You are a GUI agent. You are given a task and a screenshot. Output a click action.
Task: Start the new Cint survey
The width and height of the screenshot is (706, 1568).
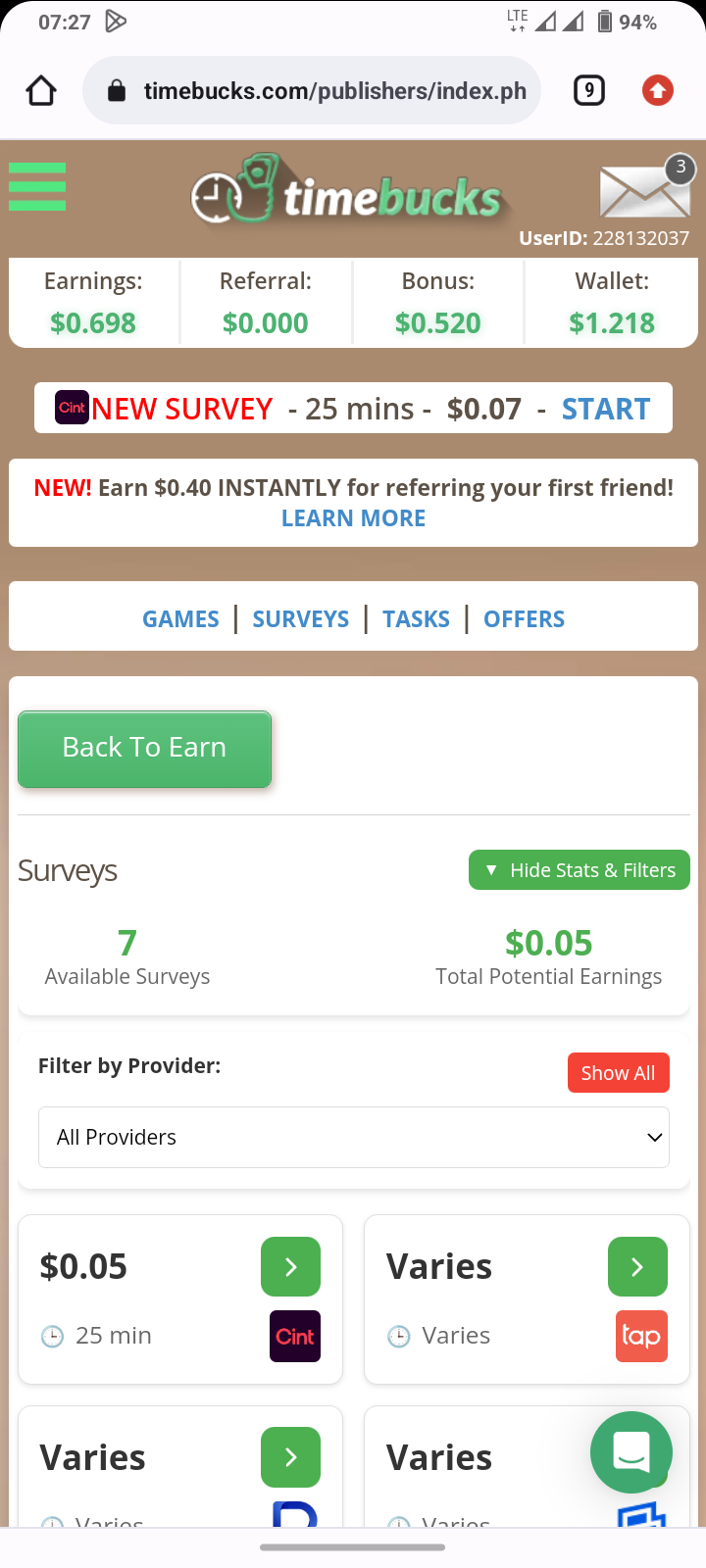pos(605,409)
